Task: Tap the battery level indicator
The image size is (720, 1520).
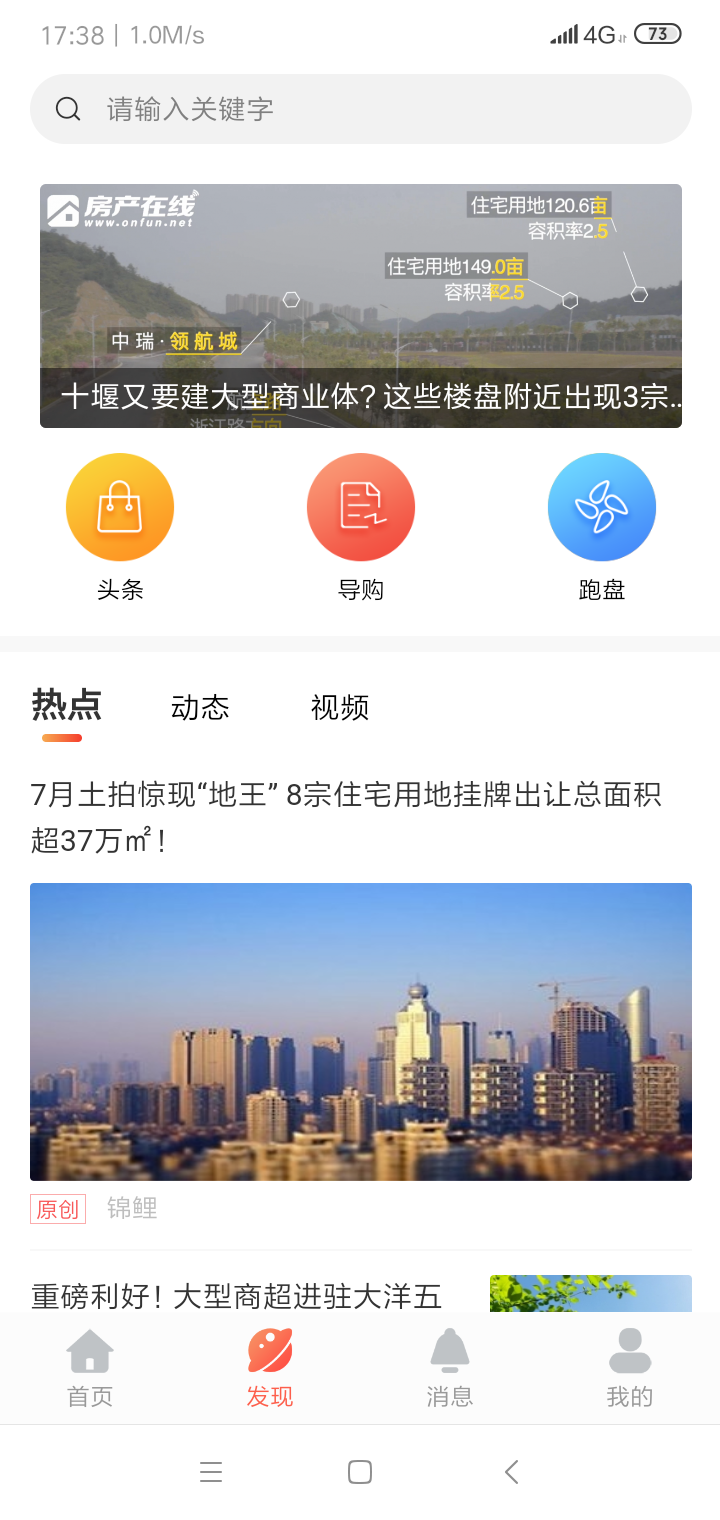Action: [x=657, y=33]
